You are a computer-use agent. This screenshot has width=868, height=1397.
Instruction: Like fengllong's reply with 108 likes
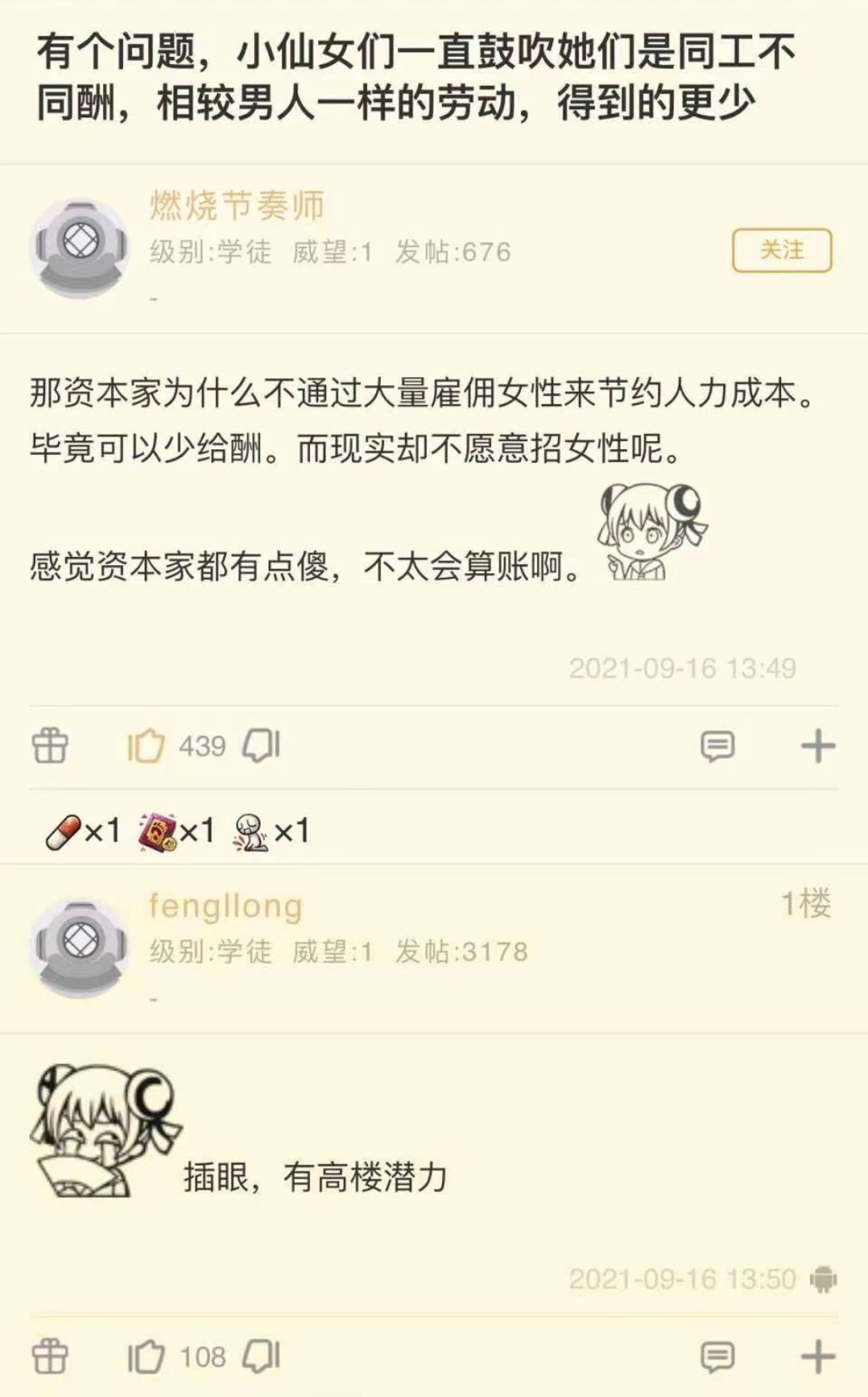(146, 1357)
